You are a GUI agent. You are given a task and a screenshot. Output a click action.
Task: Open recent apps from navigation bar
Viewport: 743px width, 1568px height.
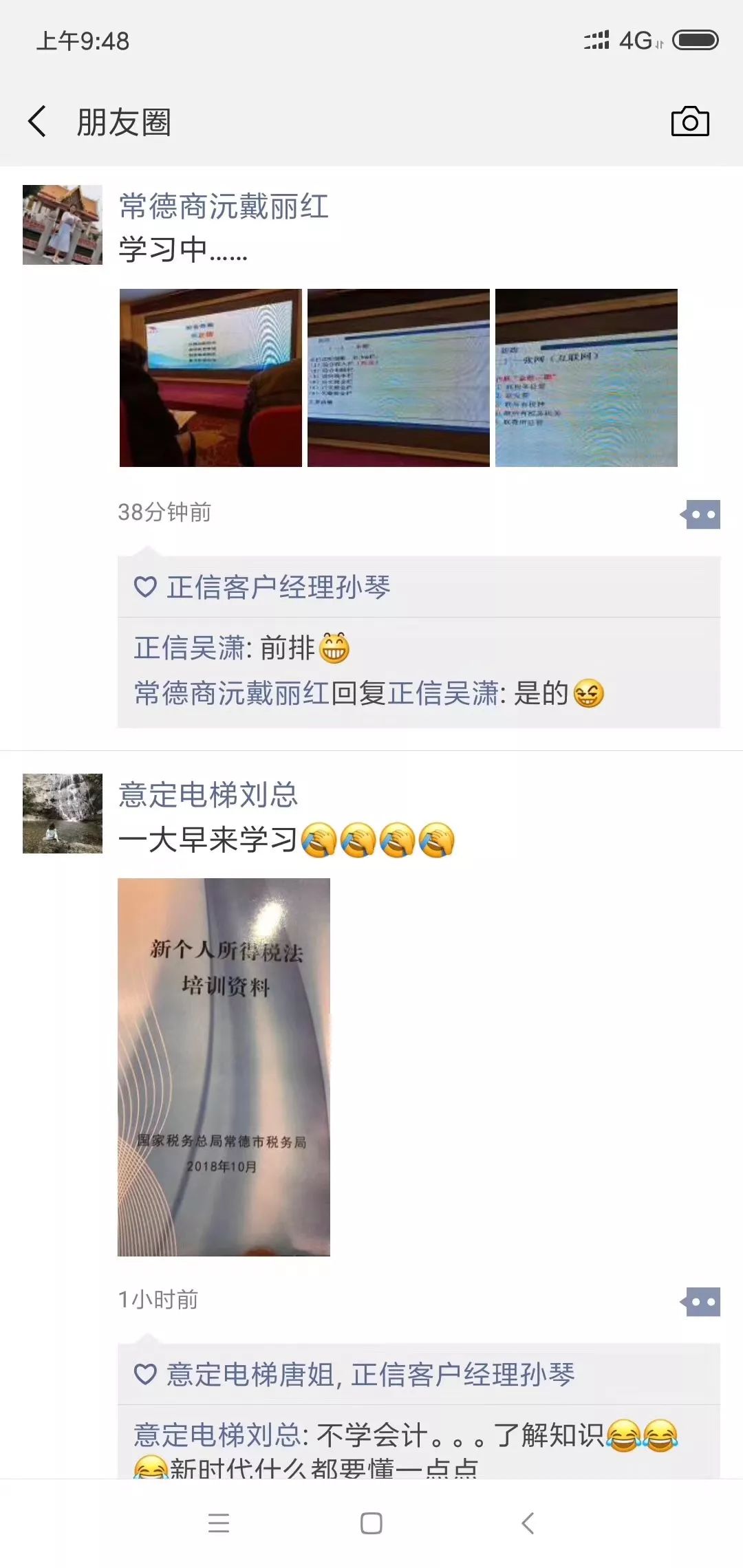click(219, 1523)
